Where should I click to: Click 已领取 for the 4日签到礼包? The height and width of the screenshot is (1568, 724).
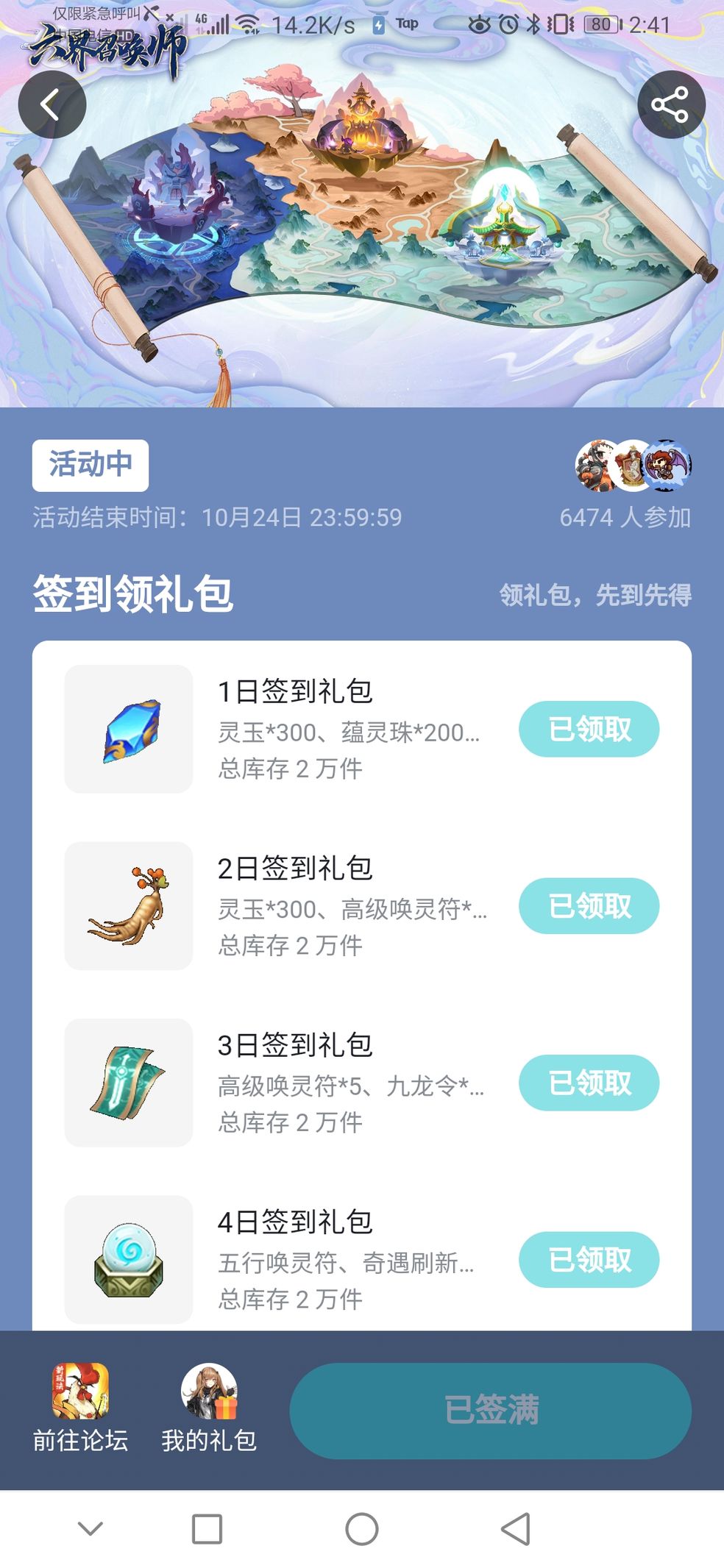[x=589, y=1259]
